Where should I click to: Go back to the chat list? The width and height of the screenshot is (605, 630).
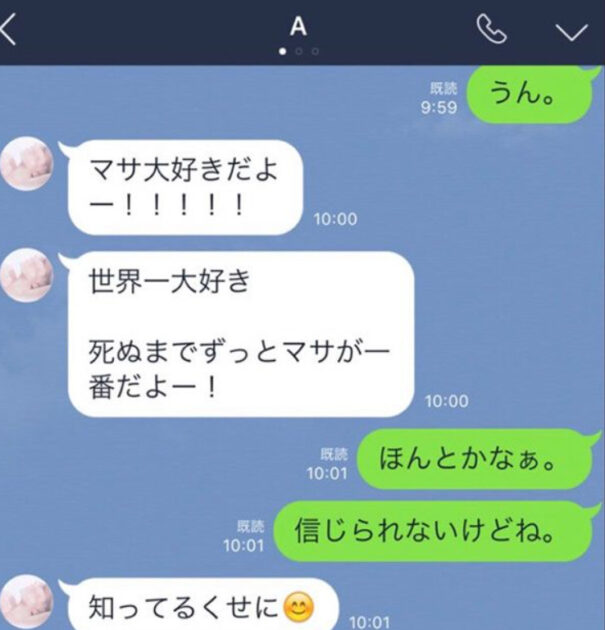pos(10,30)
